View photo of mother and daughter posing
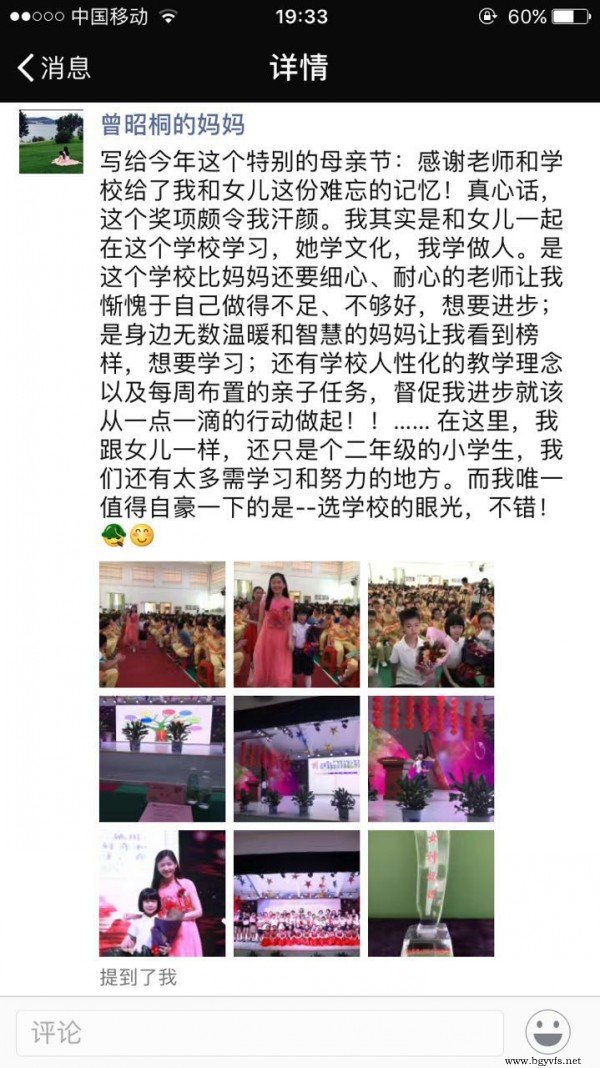 162,893
